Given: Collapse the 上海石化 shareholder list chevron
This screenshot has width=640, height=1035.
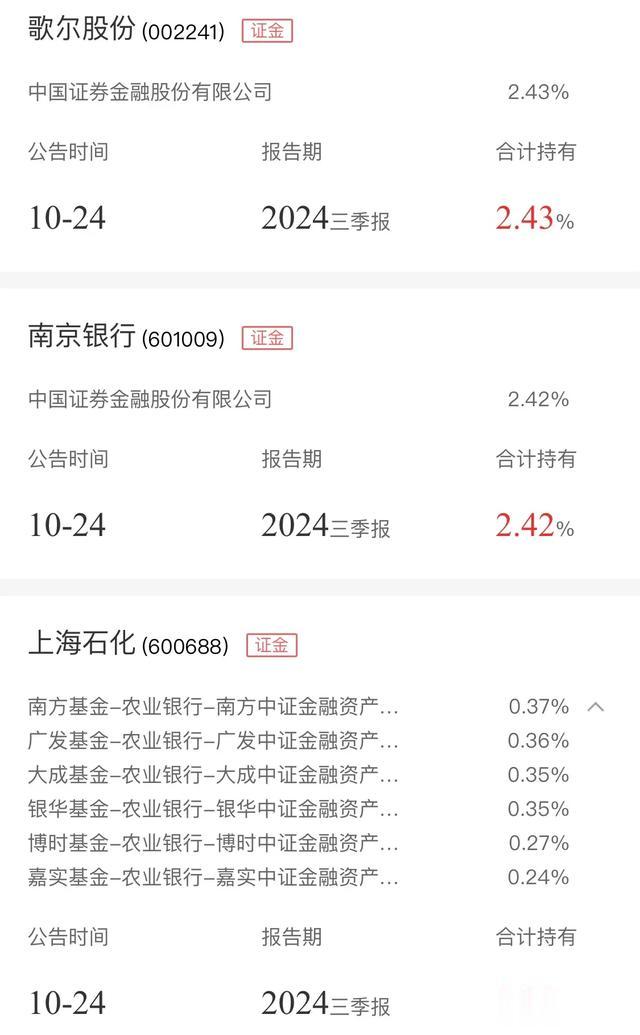Looking at the screenshot, I should 595,706.
